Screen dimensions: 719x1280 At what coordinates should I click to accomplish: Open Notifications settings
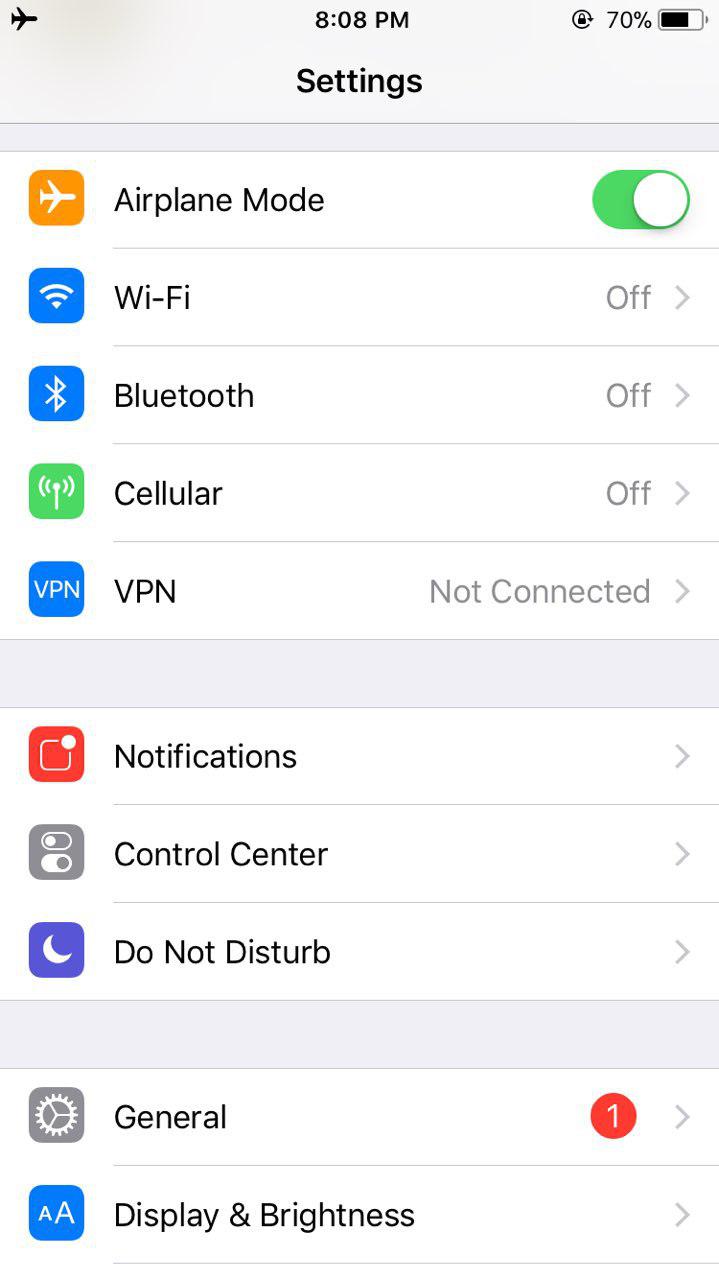(x=359, y=756)
